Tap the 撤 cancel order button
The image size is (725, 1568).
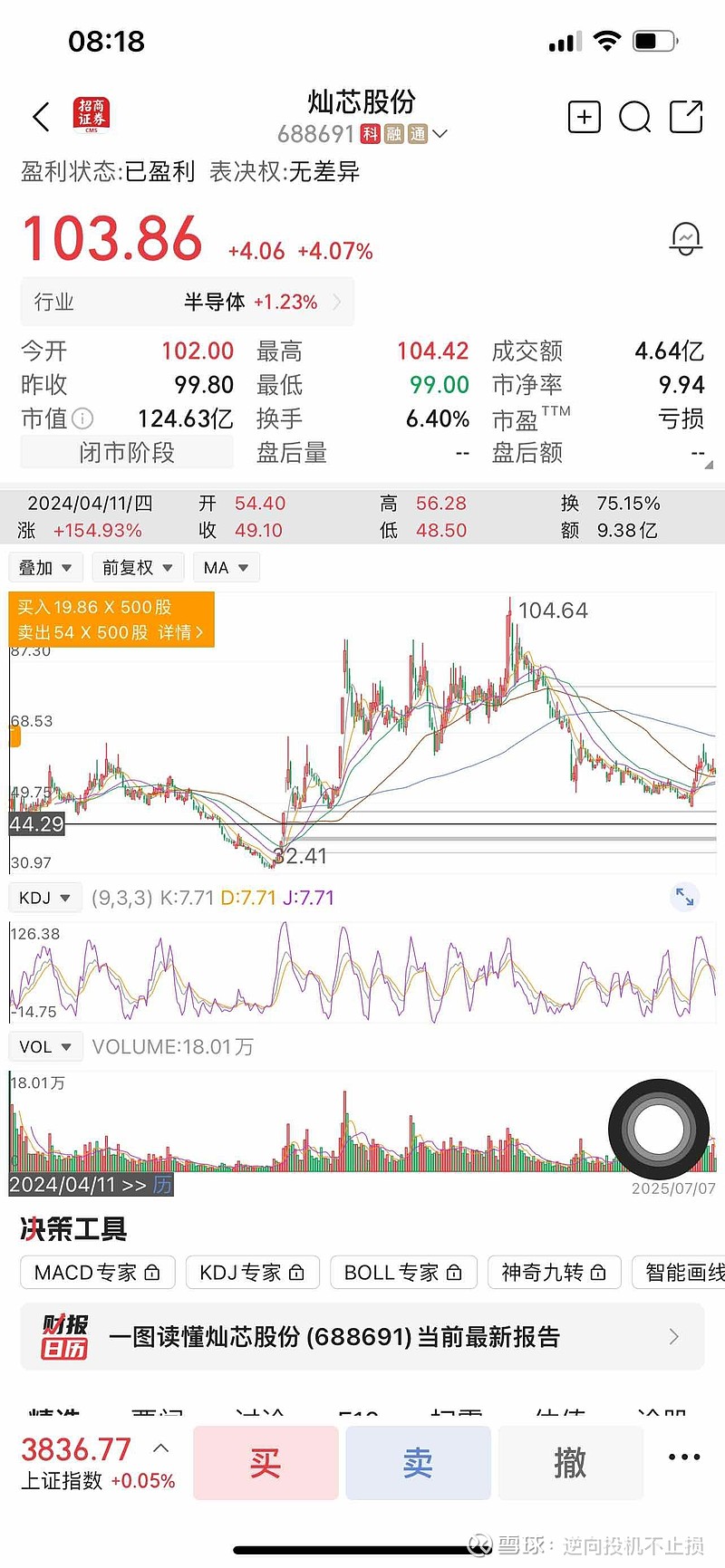click(571, 1462)
